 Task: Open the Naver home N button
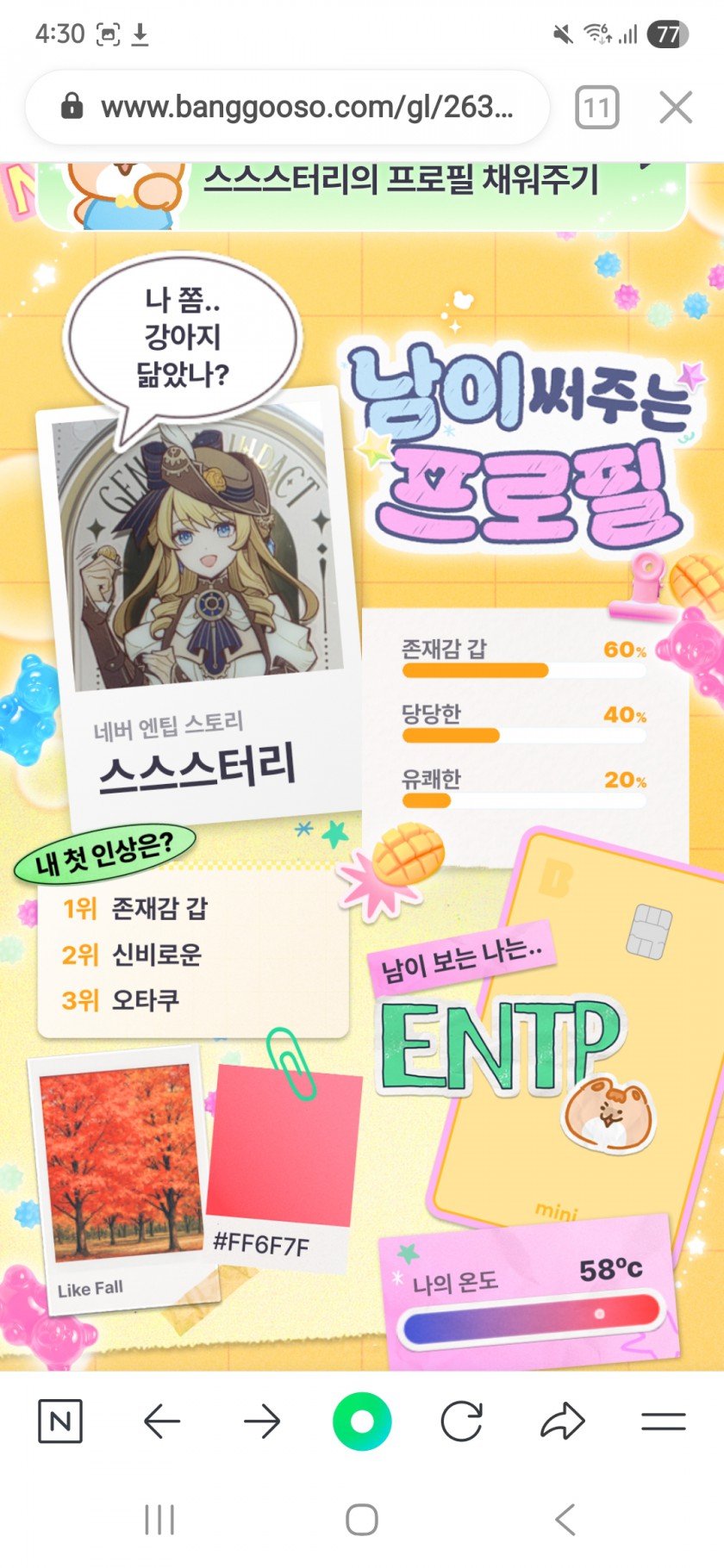[60, 1421]
